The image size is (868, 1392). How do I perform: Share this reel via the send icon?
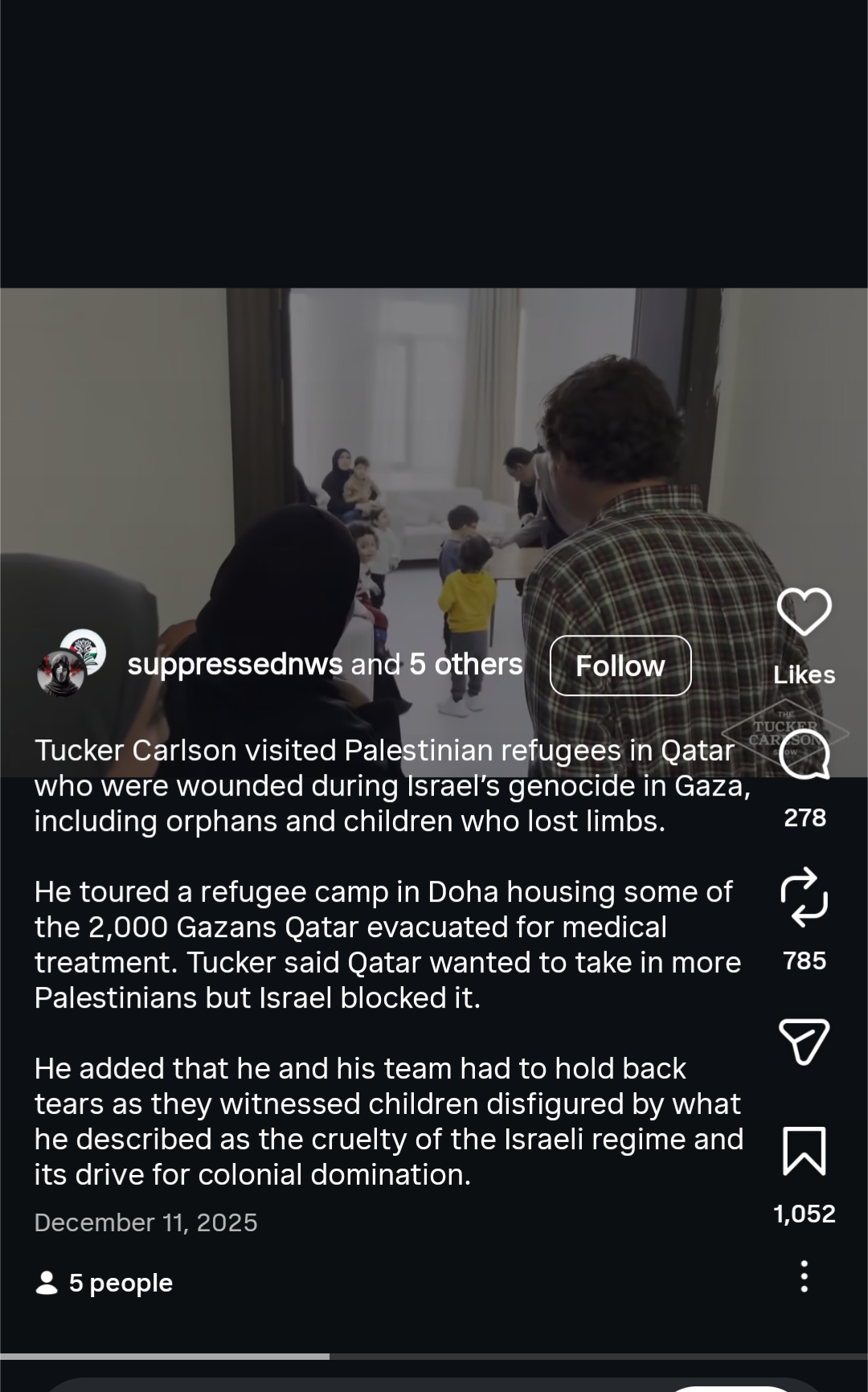pos(804,1042)
